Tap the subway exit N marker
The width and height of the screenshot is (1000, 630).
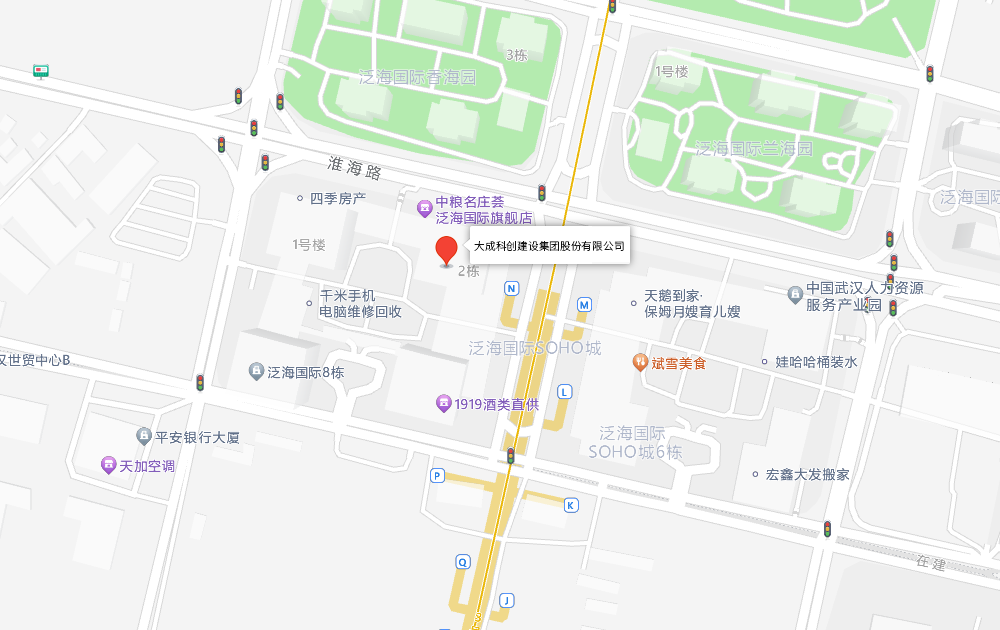(512, 289)
